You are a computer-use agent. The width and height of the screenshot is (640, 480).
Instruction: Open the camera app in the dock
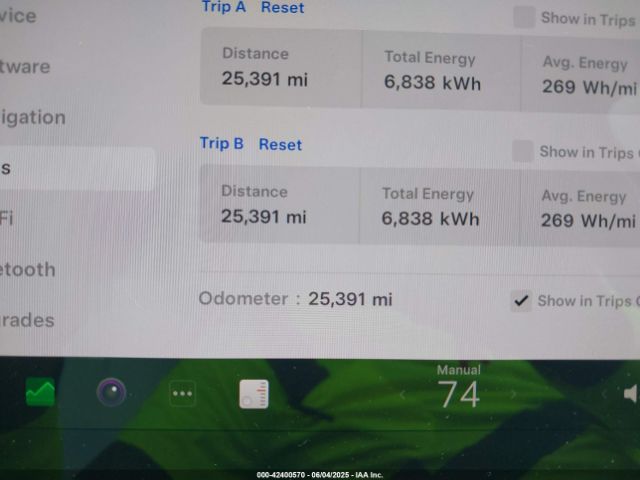[111, 392]
